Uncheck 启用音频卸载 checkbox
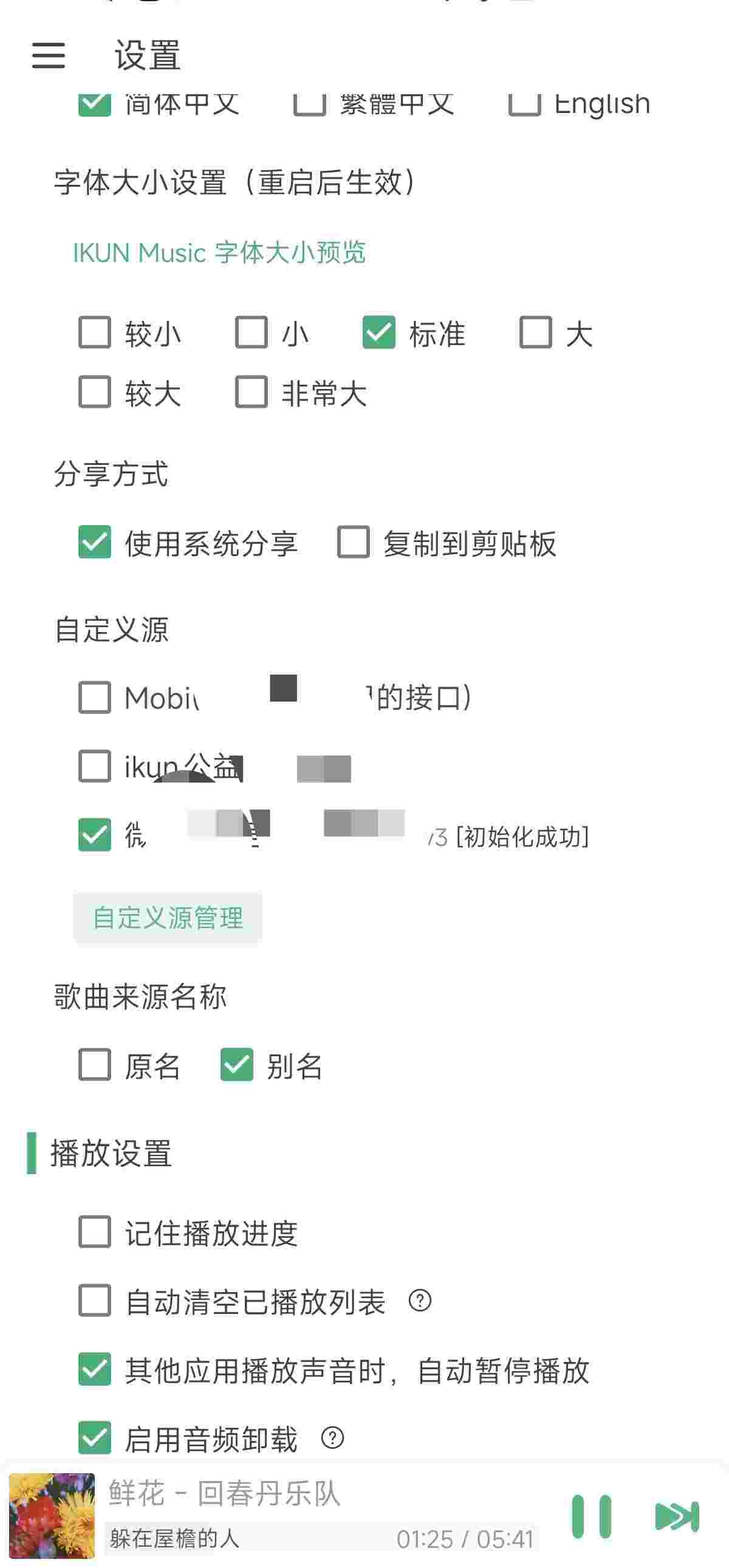Image resolution: width=729 pixels, height=1568 pixels. tap(94, 1438)
